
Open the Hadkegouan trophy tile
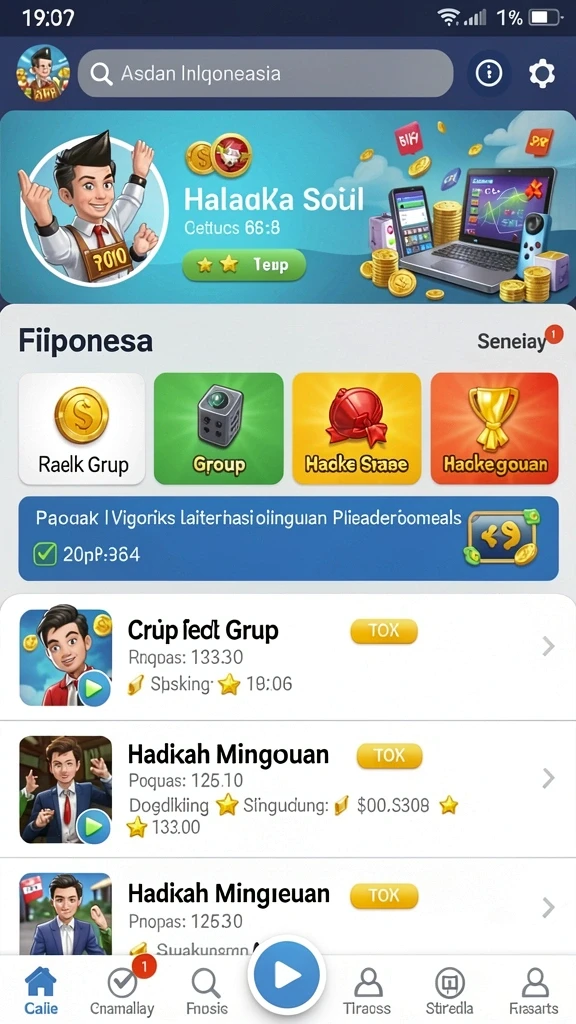click(494, 428)
